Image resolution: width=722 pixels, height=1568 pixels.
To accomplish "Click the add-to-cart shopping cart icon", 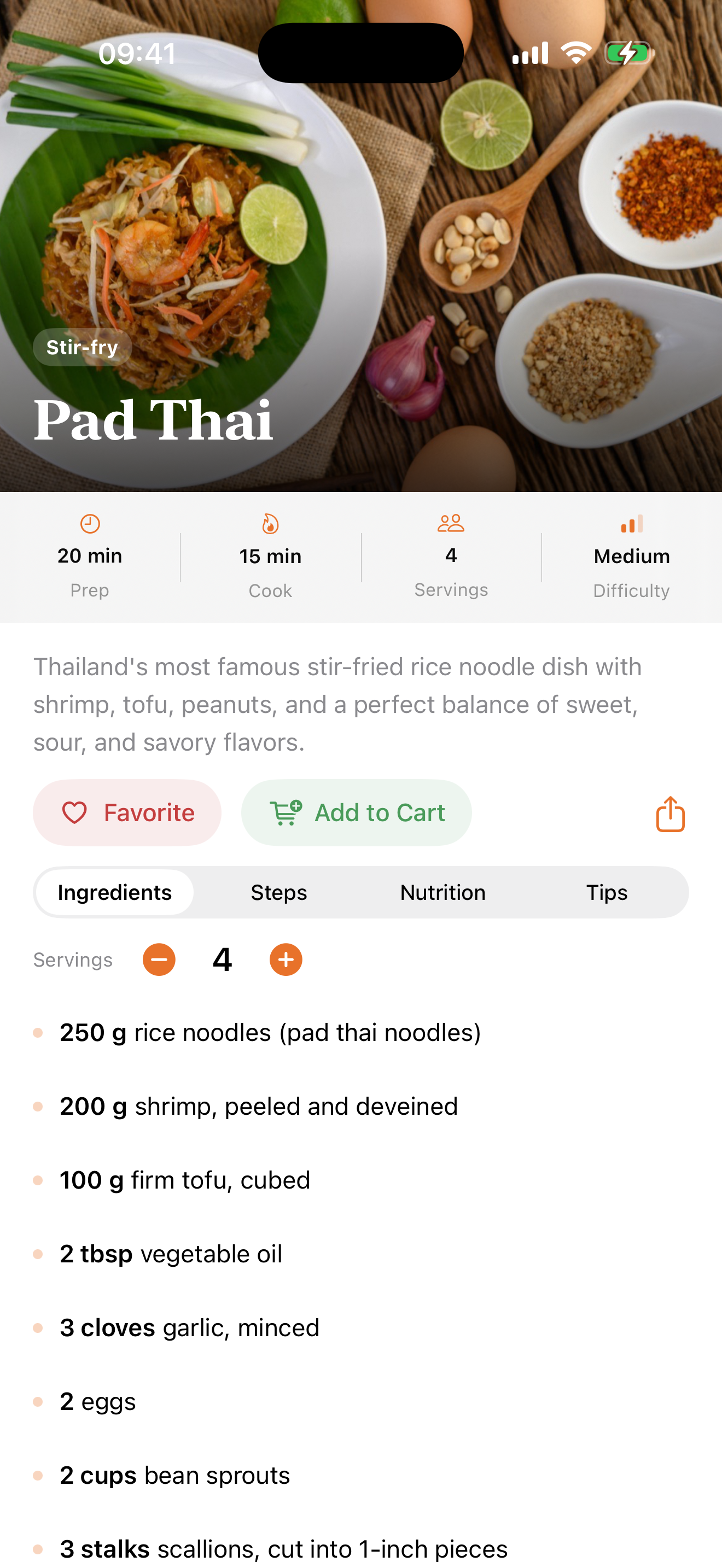I will point(286,812).
